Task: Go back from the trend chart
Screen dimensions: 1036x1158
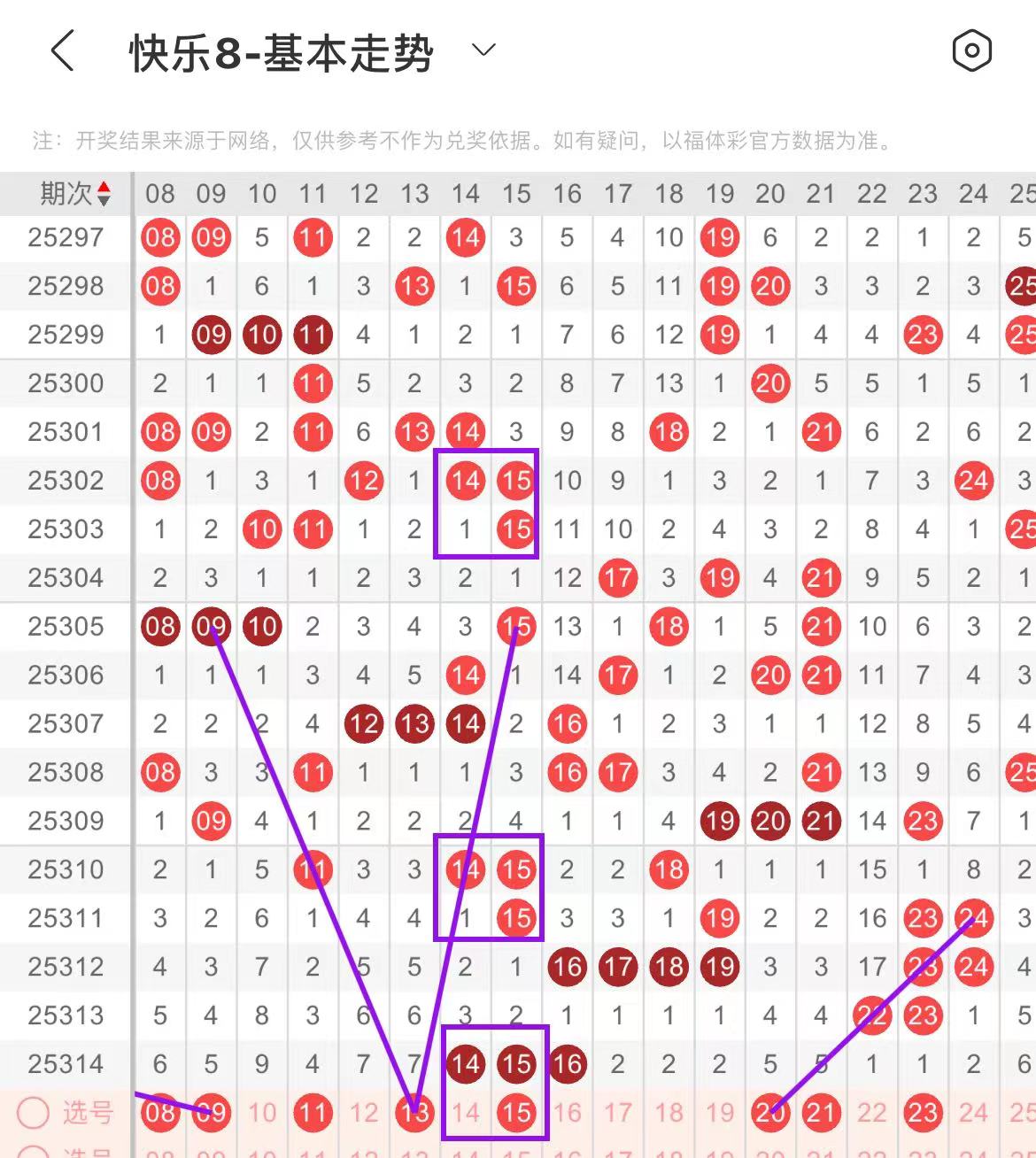Action: (62, 50)
